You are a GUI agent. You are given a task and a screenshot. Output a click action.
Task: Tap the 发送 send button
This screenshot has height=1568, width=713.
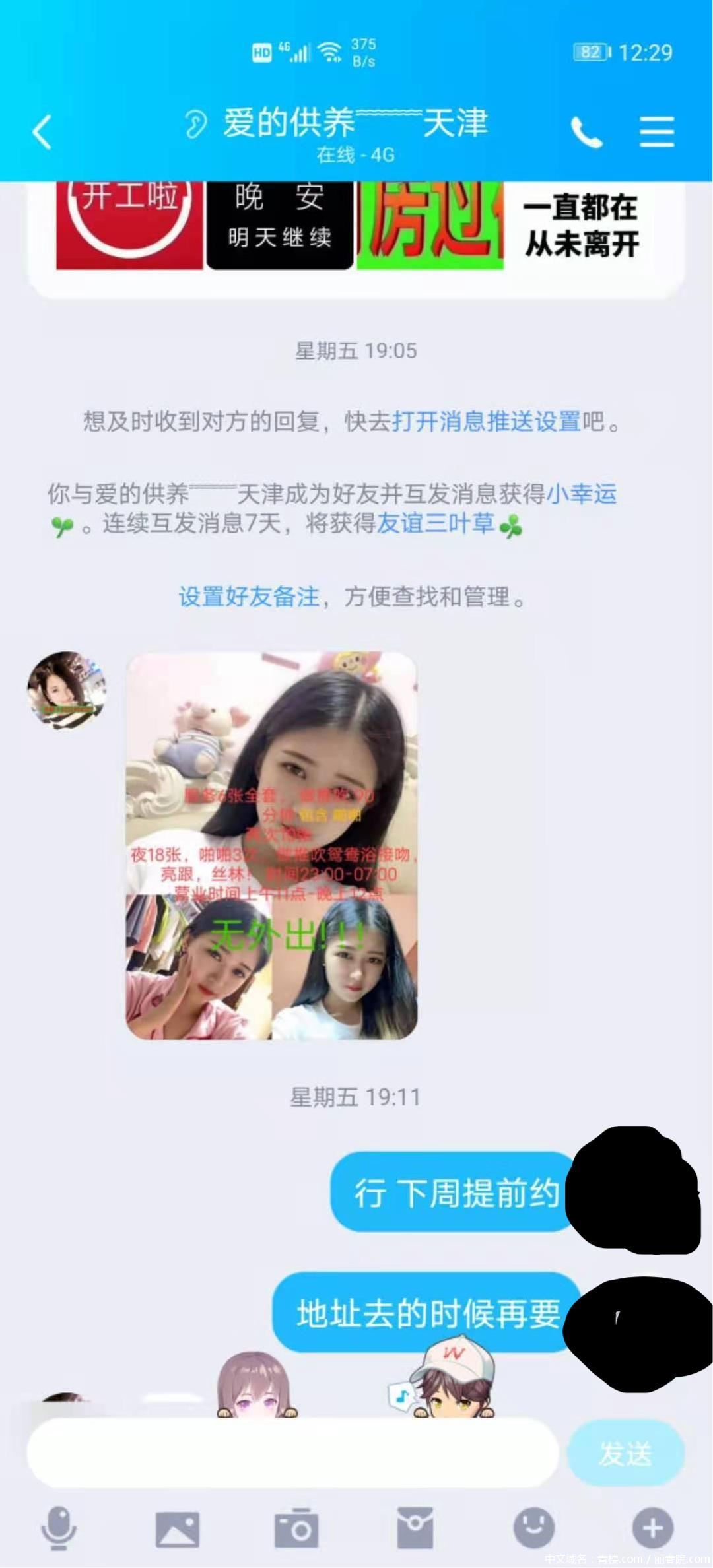tap(625, 1453)
